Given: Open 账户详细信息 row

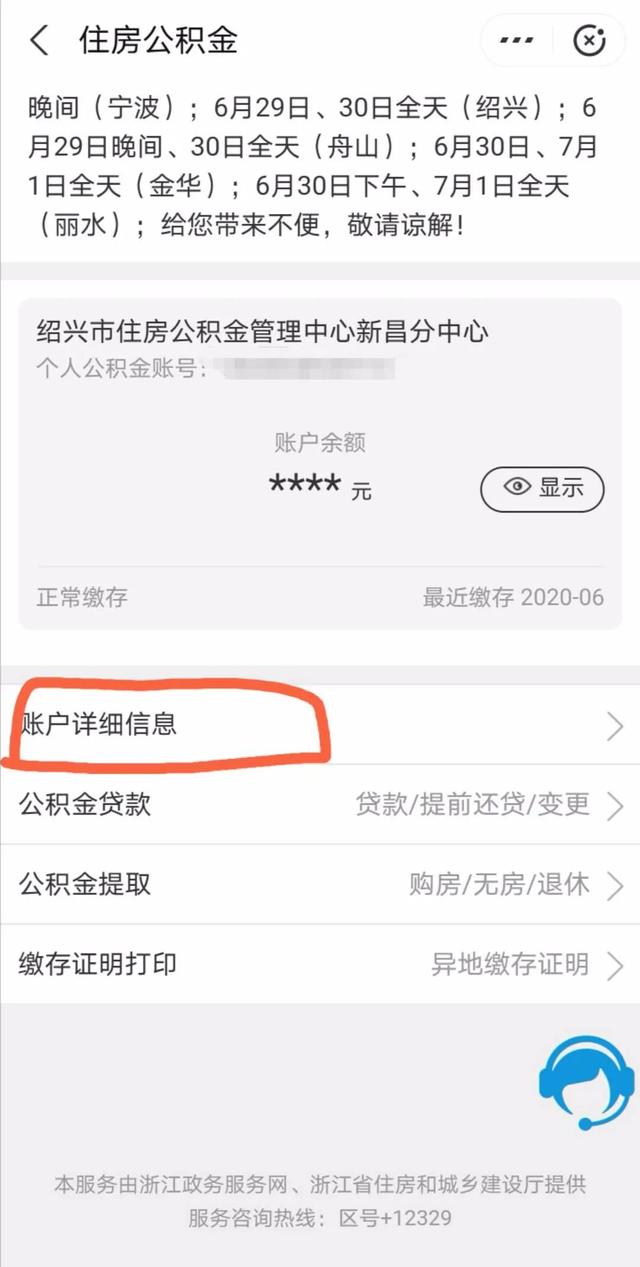Looking at the screenshot, I should tap(320, 724).
